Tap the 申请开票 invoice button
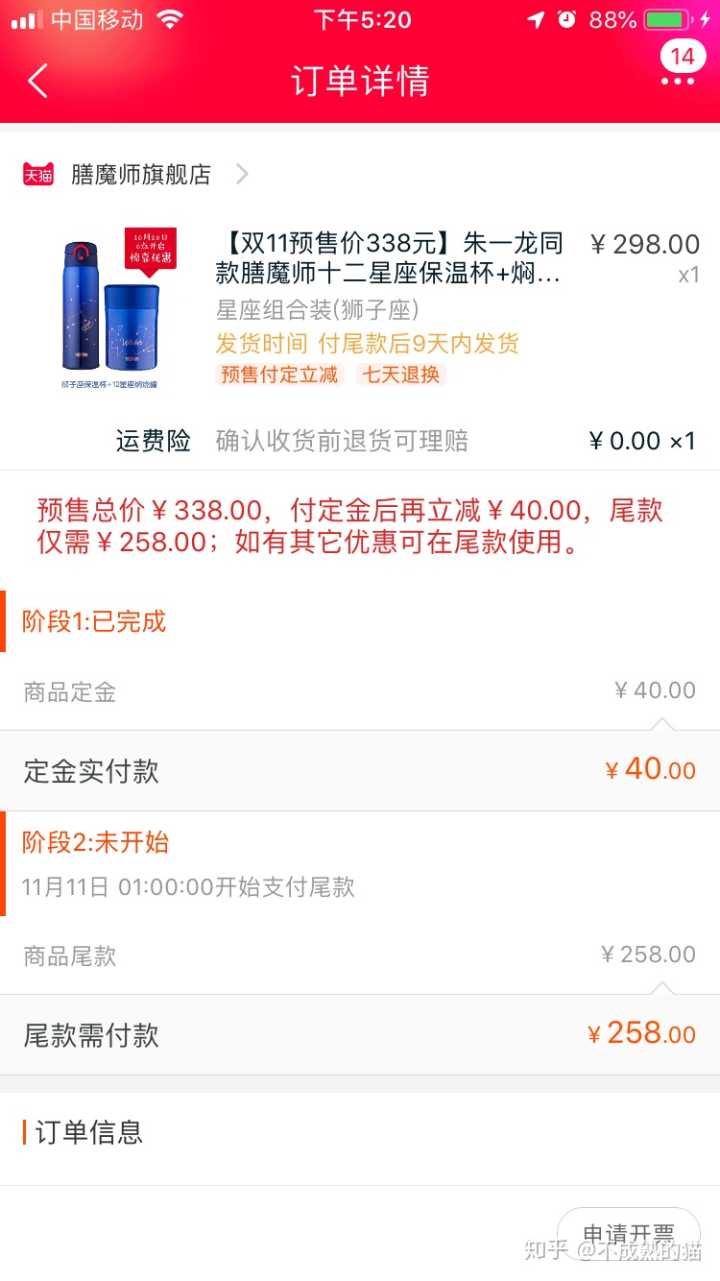The height and width of the screenshot is (1281, 720). [628, 1236]
